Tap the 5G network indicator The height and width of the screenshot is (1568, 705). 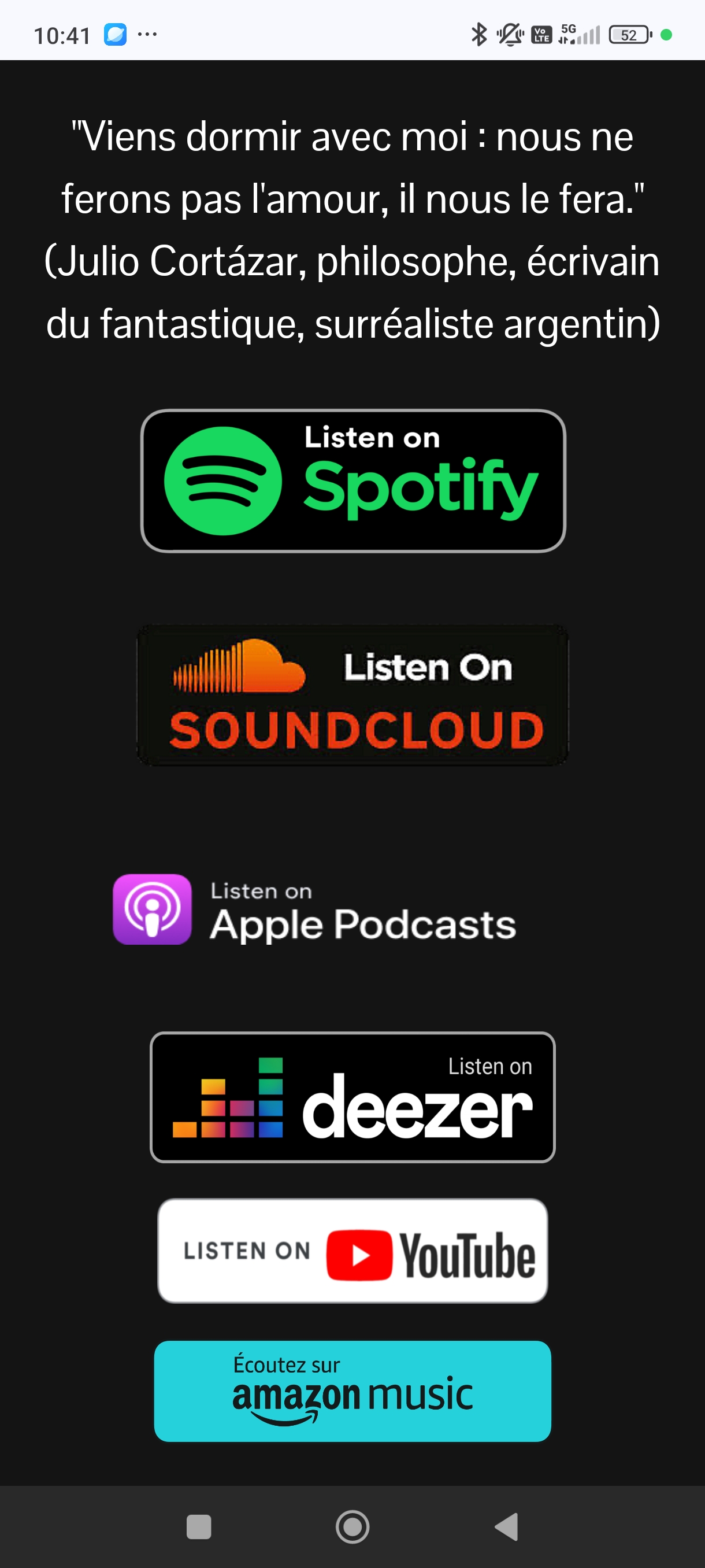[x=568, y=31]
